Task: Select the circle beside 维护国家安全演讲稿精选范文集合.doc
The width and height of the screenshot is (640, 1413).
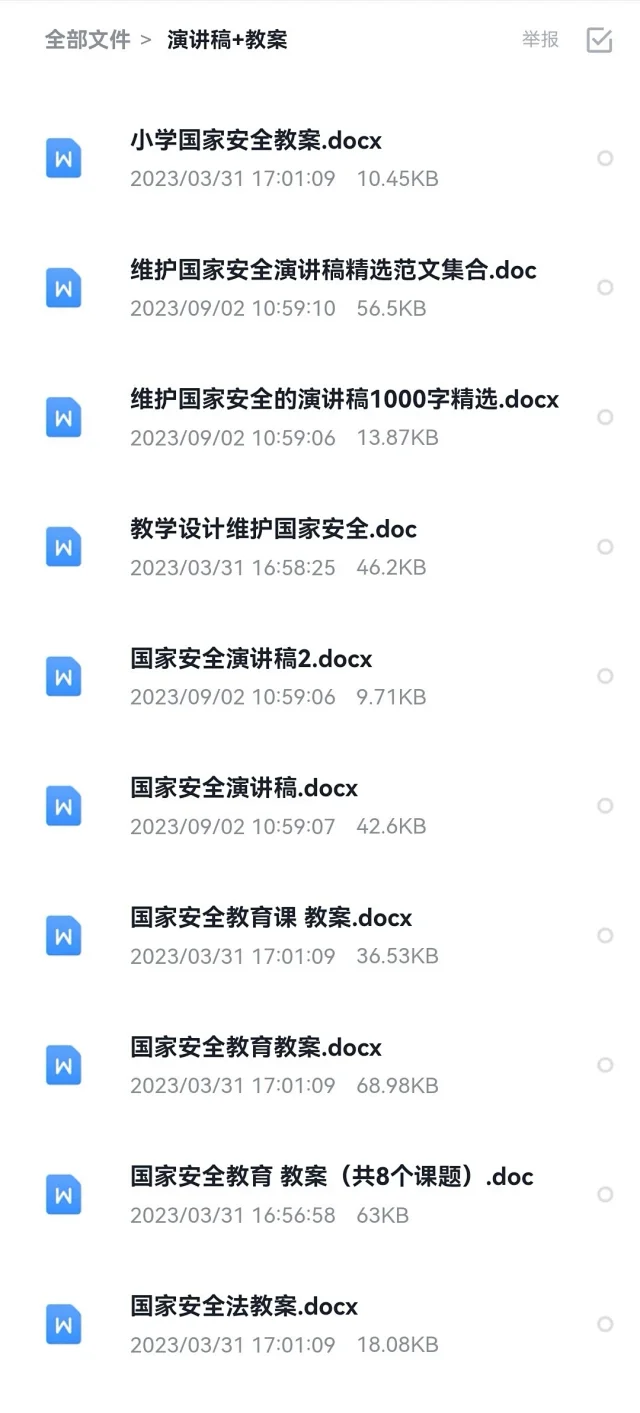Action: [x=605, y=288]
